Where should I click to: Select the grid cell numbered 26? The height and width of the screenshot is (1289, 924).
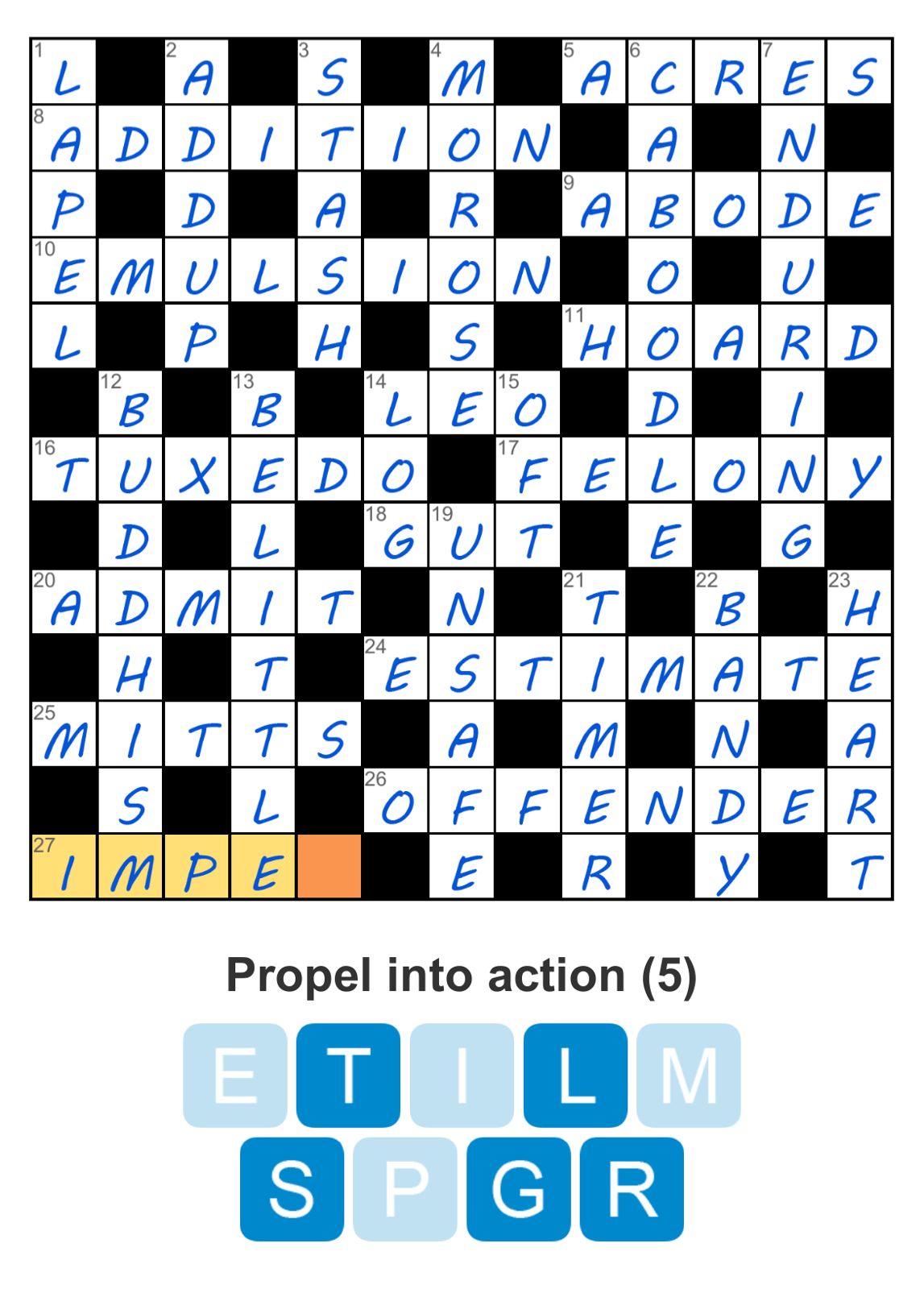pyautogui.click(x=396, y=801)
